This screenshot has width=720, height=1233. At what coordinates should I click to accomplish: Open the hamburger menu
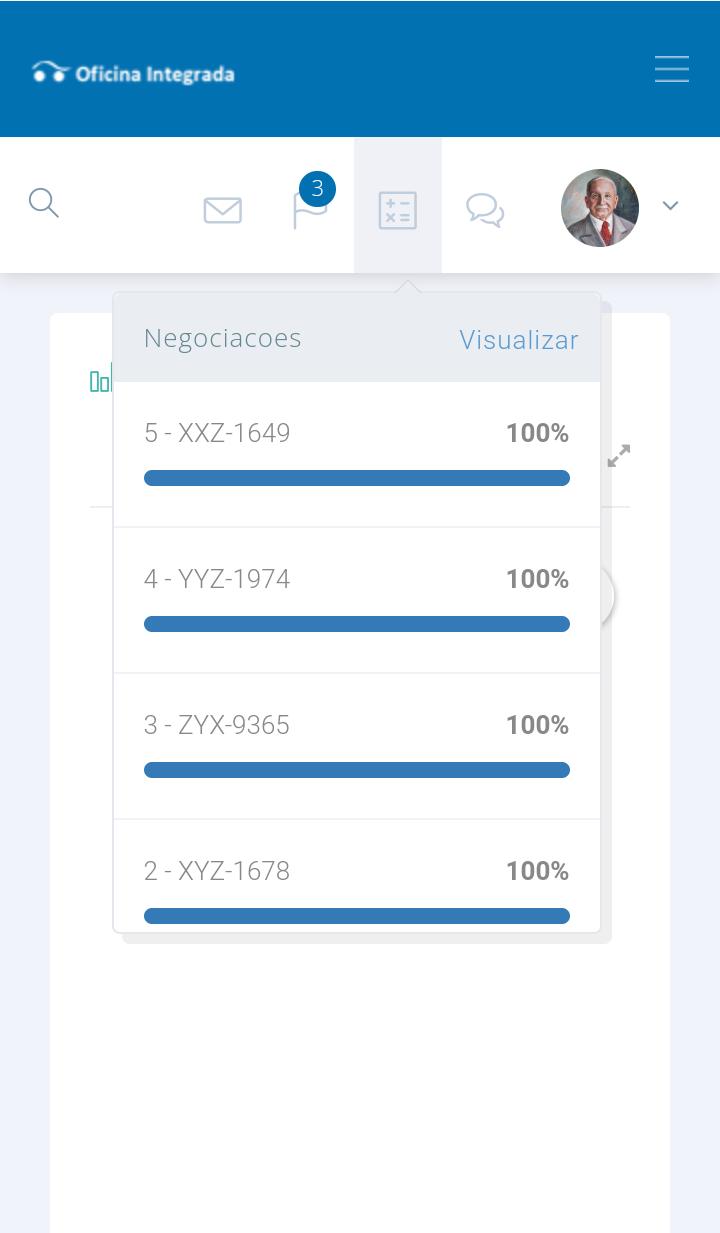(671, 69)
